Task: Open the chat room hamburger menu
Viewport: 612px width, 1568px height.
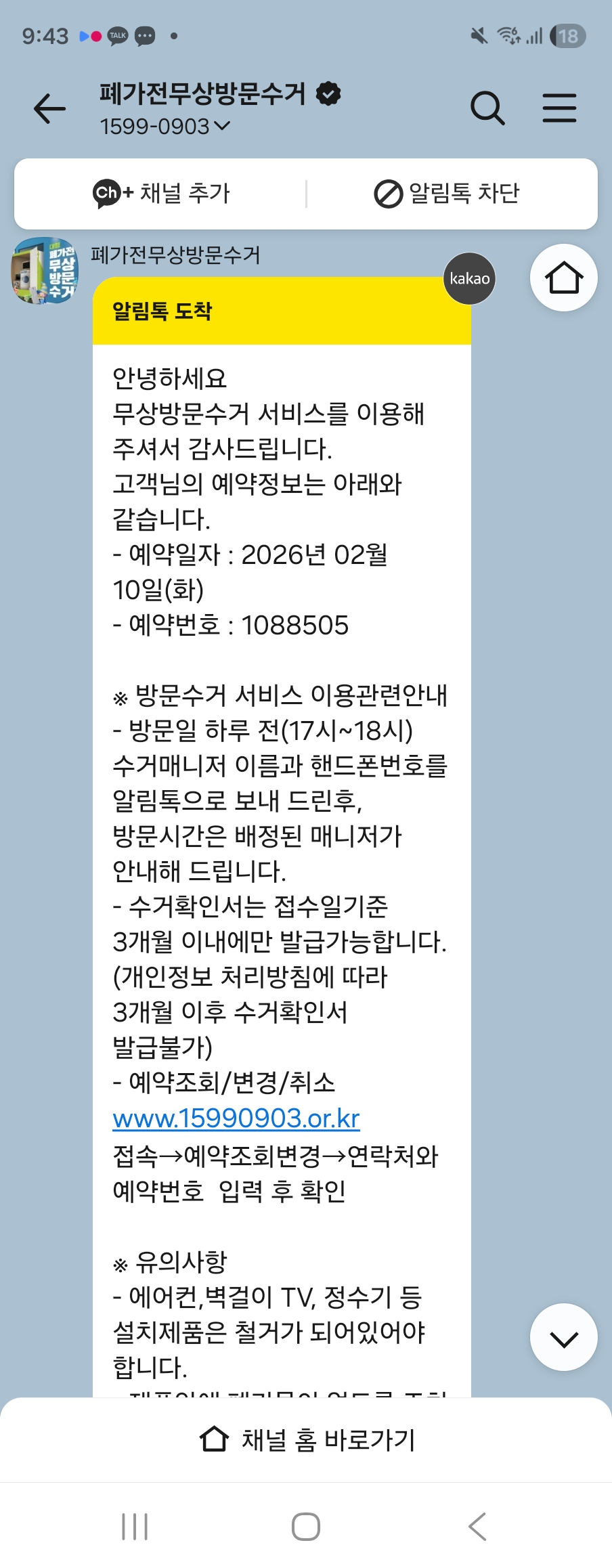Action: point(559,108)
